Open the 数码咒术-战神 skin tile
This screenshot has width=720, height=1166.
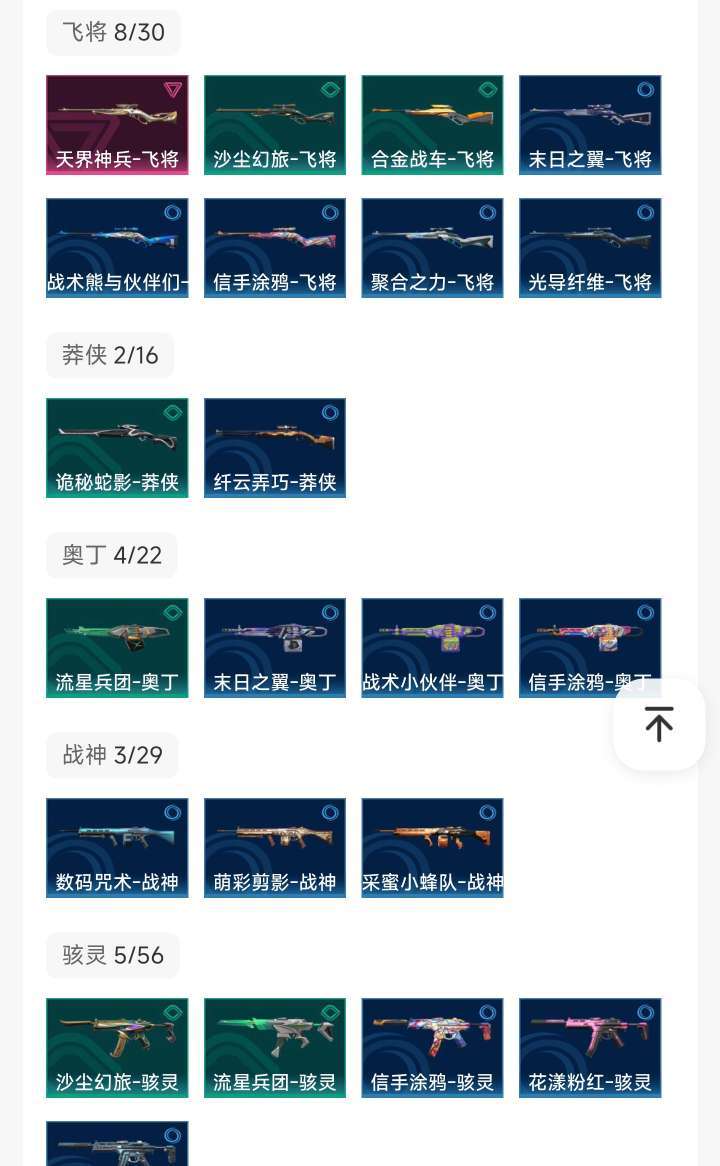117,848
